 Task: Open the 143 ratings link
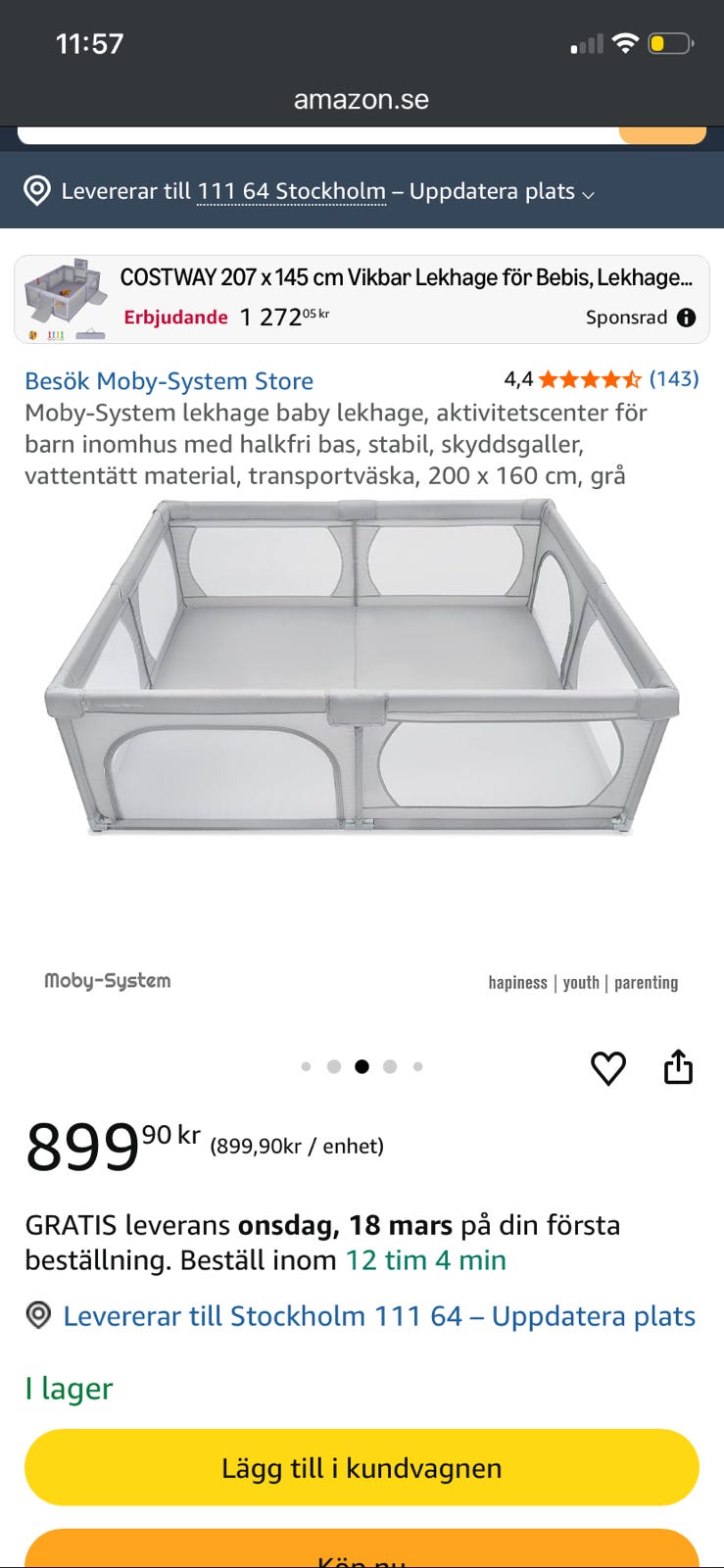[674, 379]
